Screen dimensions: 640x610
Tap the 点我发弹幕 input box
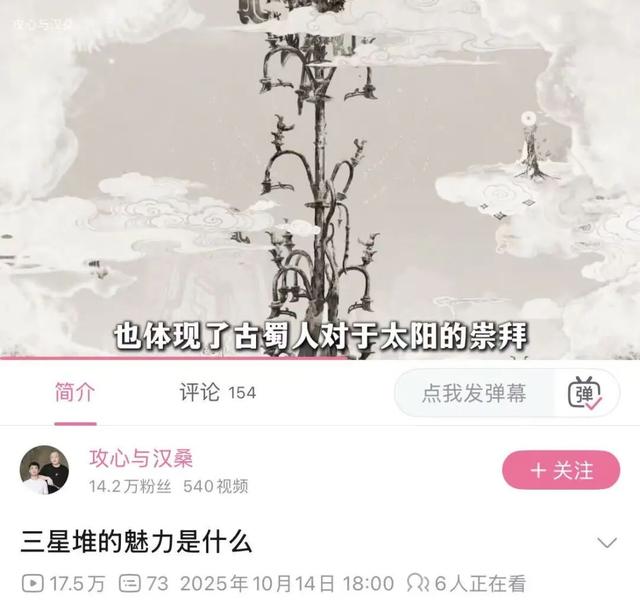(x=474, y=393)
